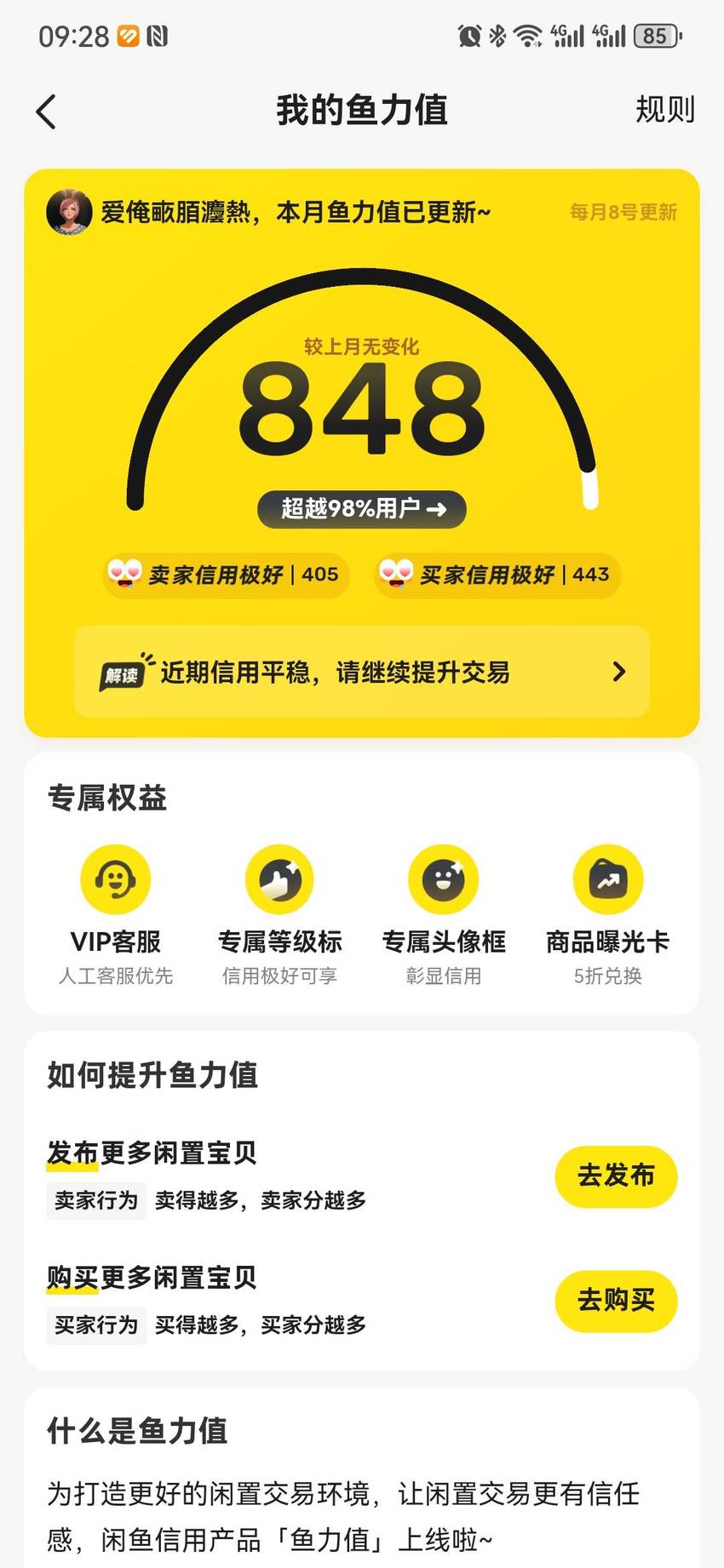Open the VIP客服 benefit
The image size is (724, 1568).
[116, 916]
